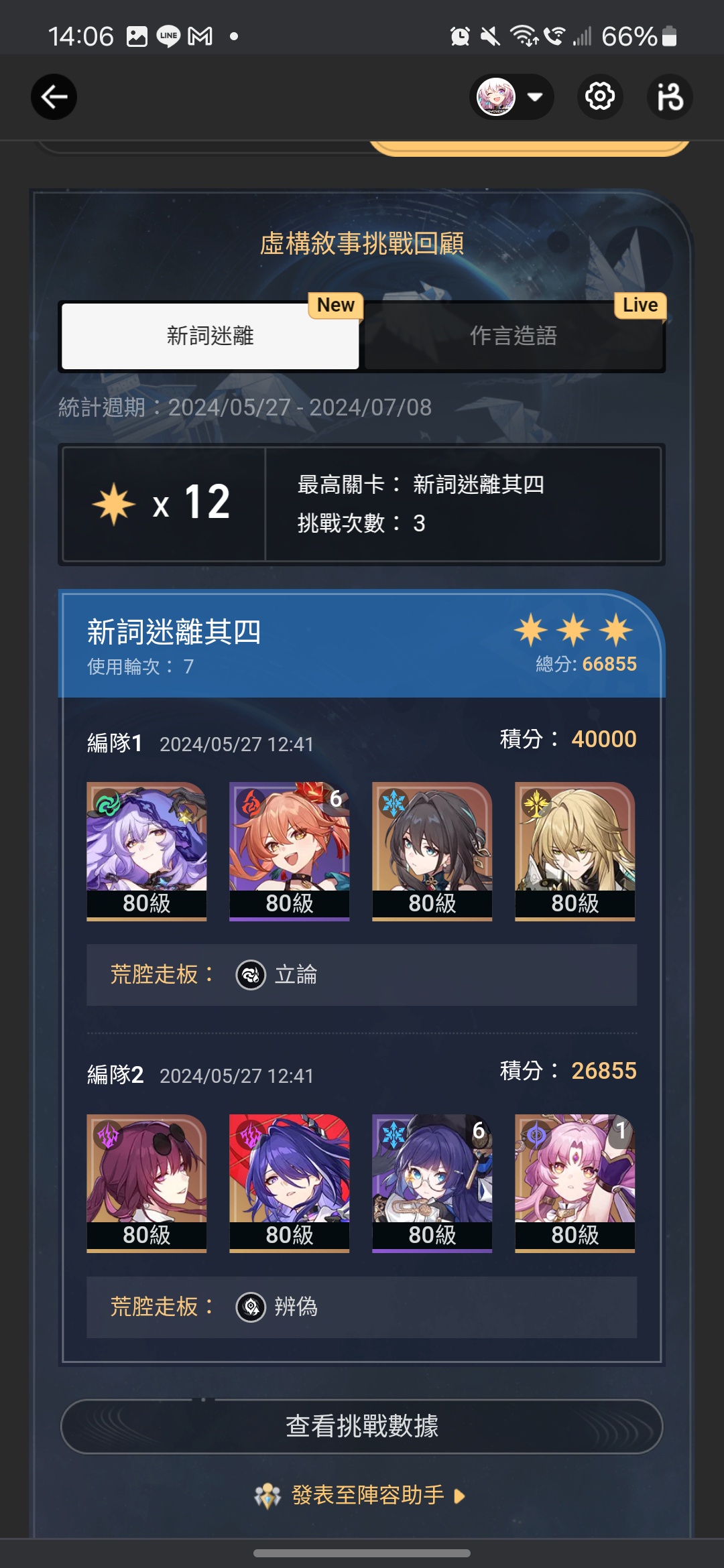
Task: Select the 新詞迷離 tab
Action: click(210, 336)
